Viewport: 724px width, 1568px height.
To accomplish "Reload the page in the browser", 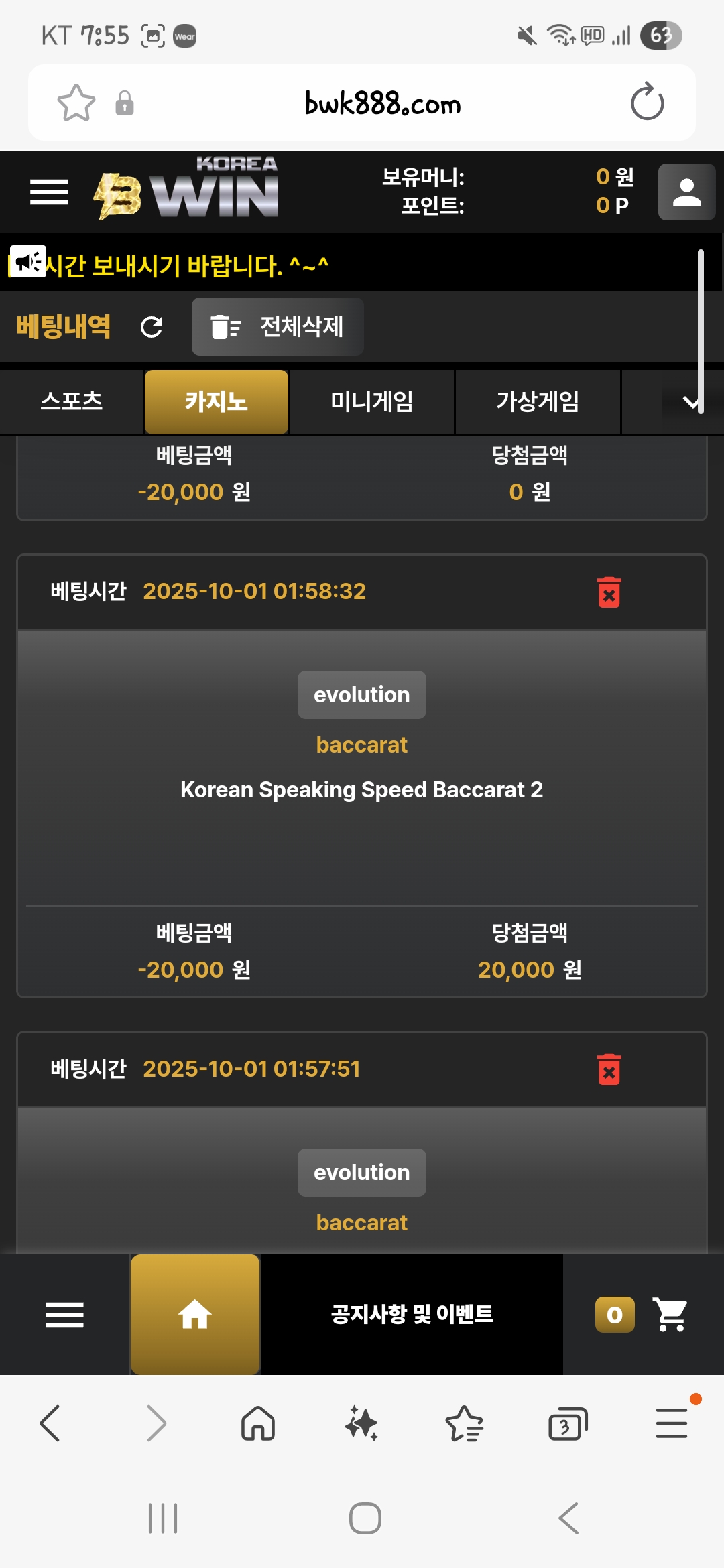I will tap(647, 103).
